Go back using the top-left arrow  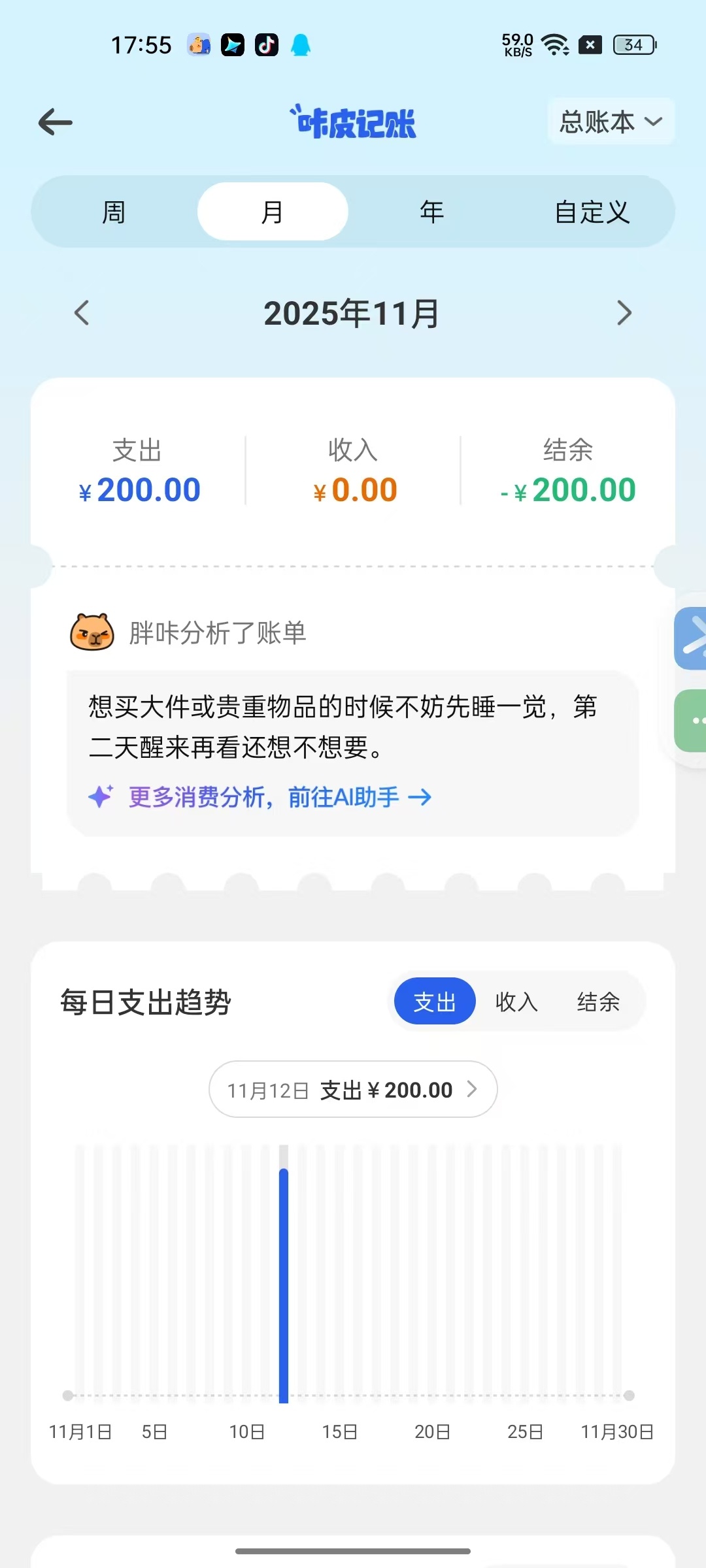(x=56, y=122)
